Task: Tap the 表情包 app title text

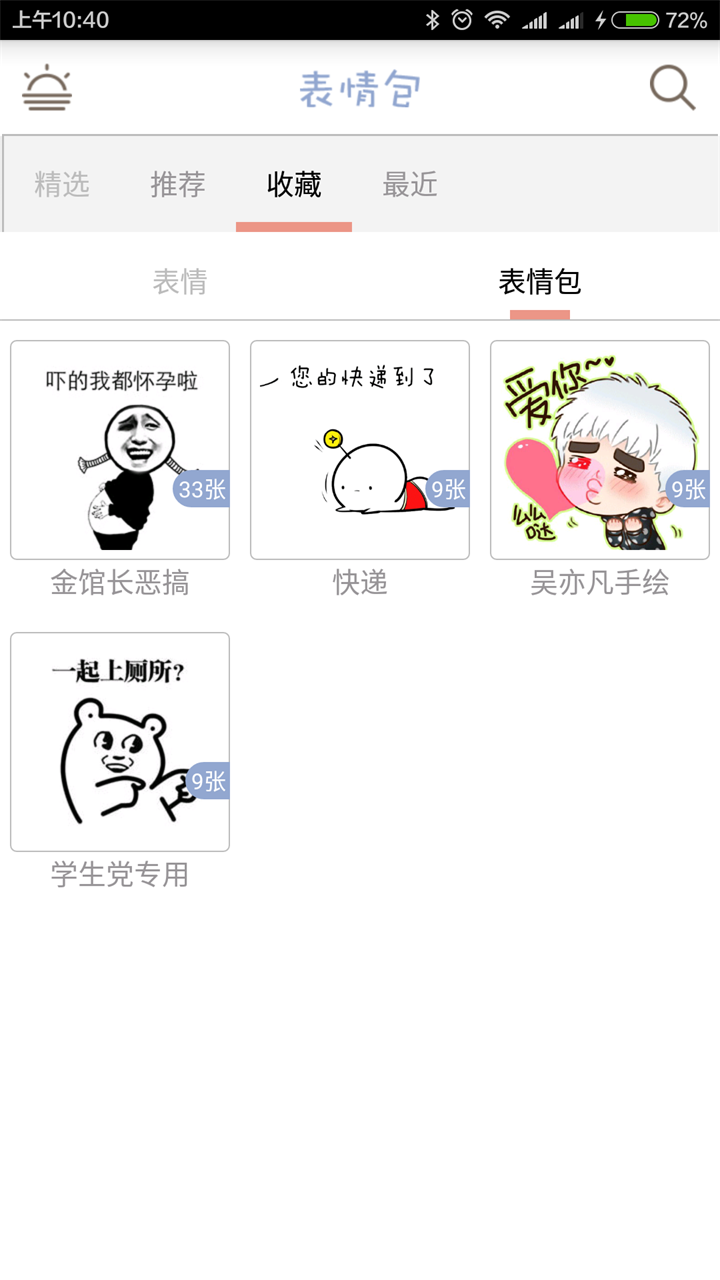Action: pos(360,87)
